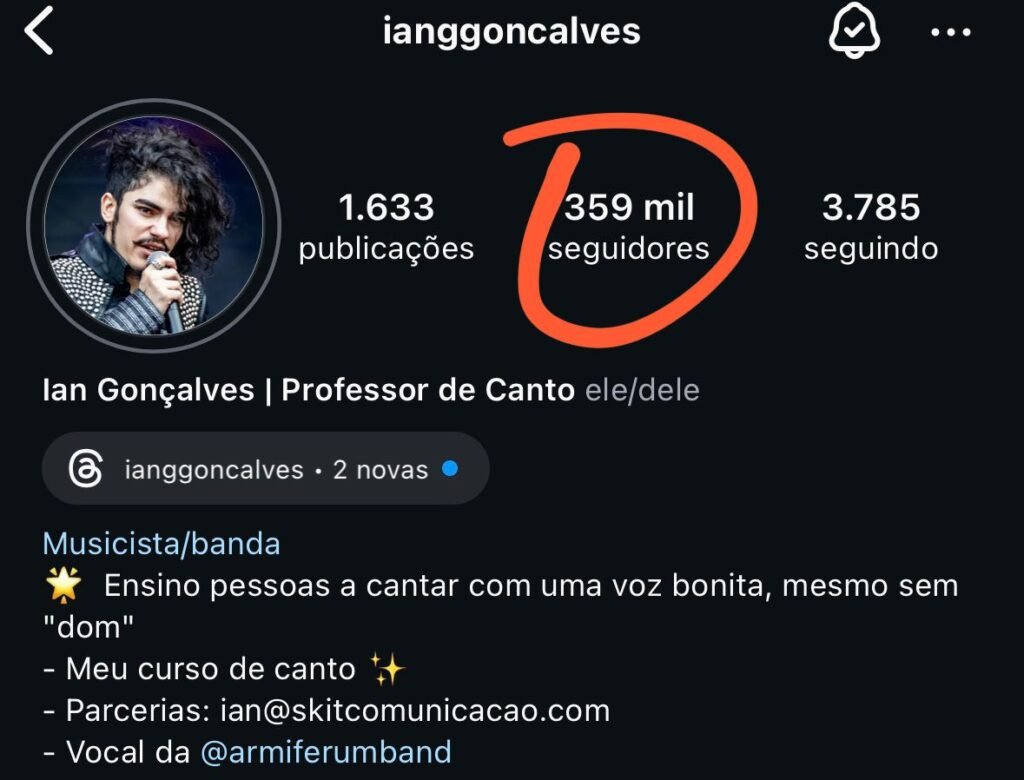This screenshot has height=780, width=1024.
Task: Tap the Musicista/banda category label
Action: (161, 544)
